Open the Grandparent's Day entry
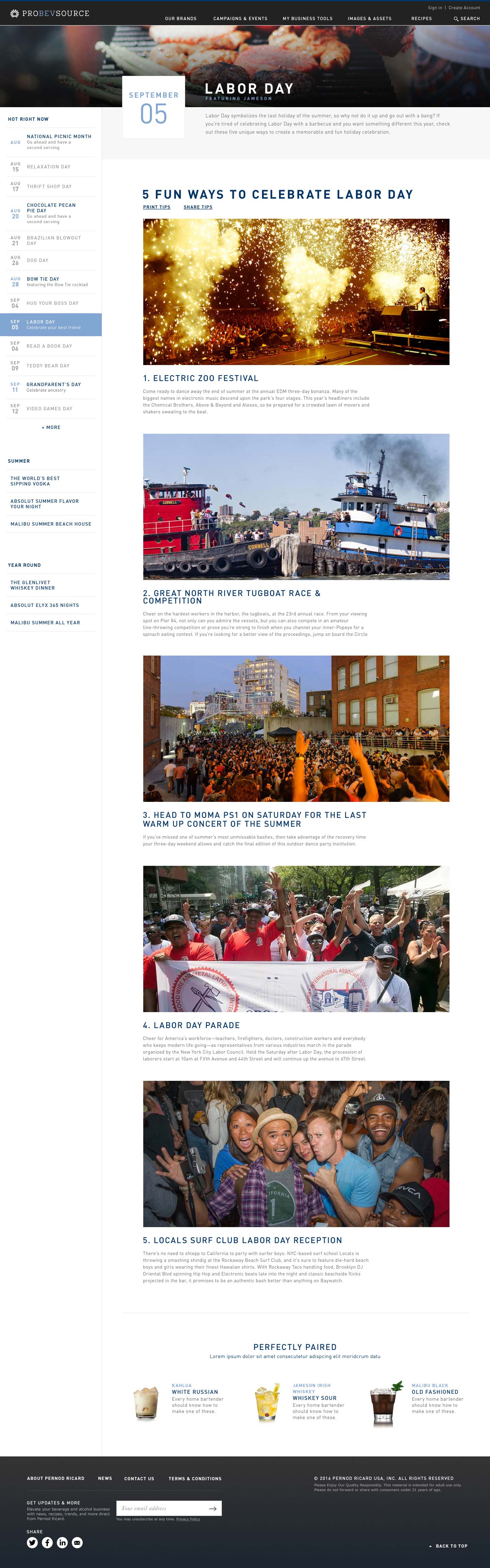Image resolution: width=490 pixels, height=1568 pixels. click(53, 385)
